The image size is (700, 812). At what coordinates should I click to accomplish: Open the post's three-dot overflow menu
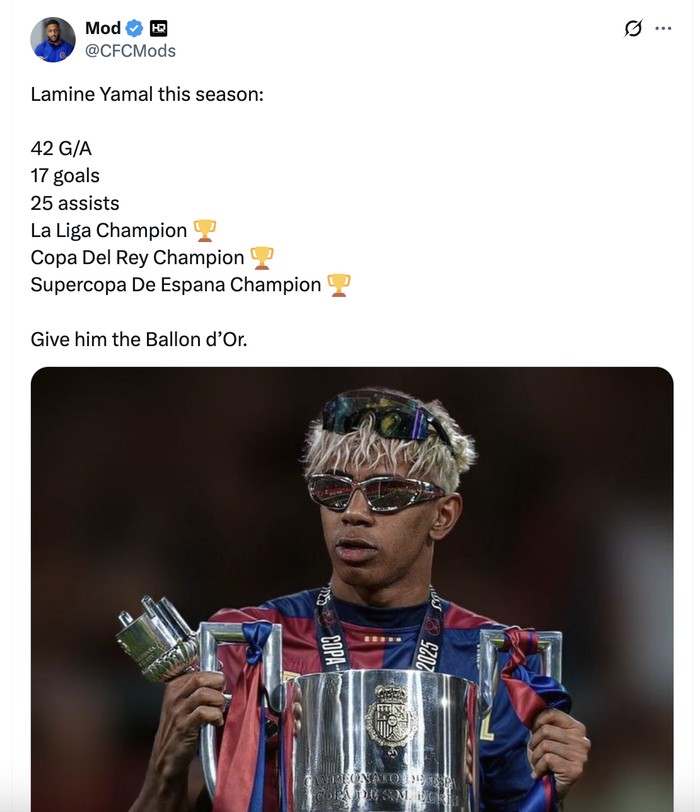tap(663, 28)
